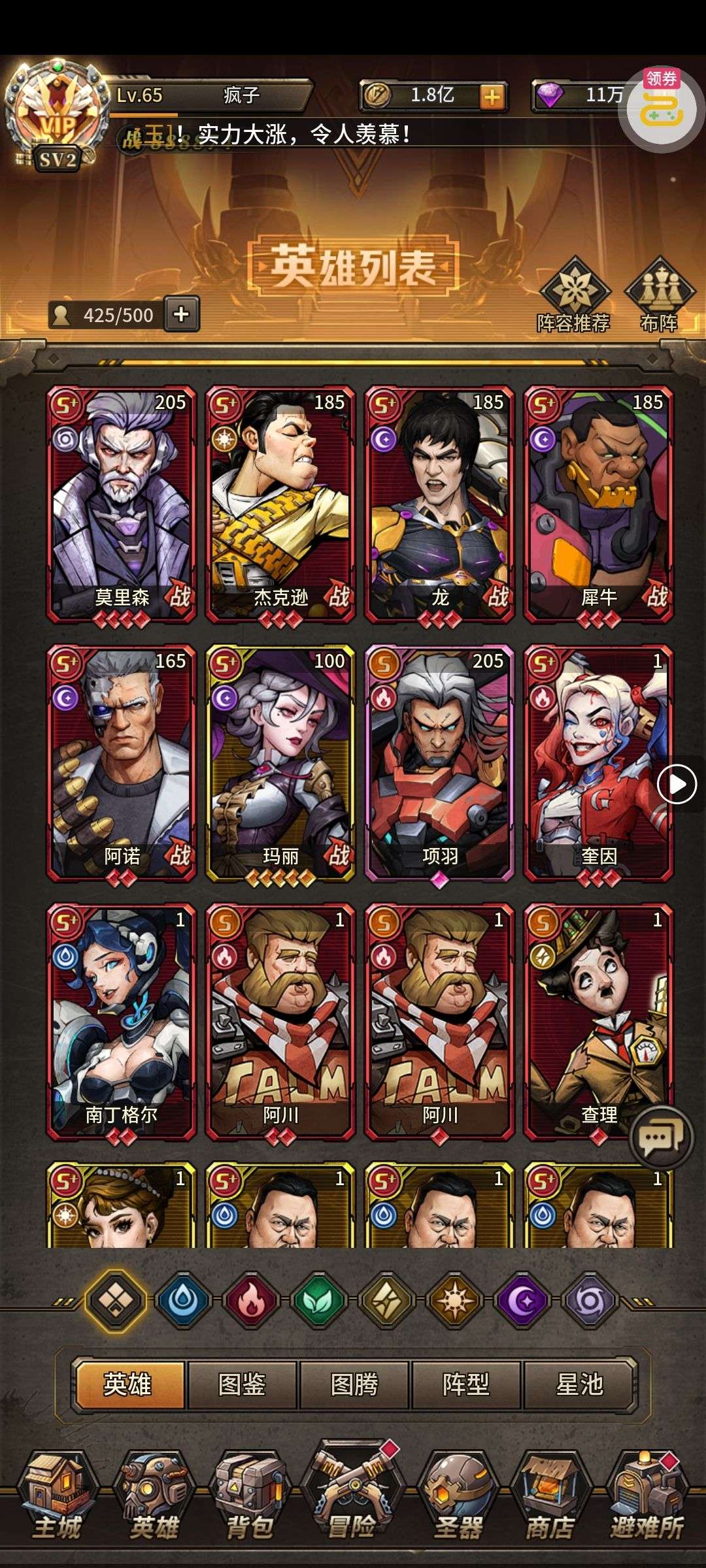Screen dimensions: 706x1568
Task: Open the 莫里森 hero card
Action: tap(122, 505)
